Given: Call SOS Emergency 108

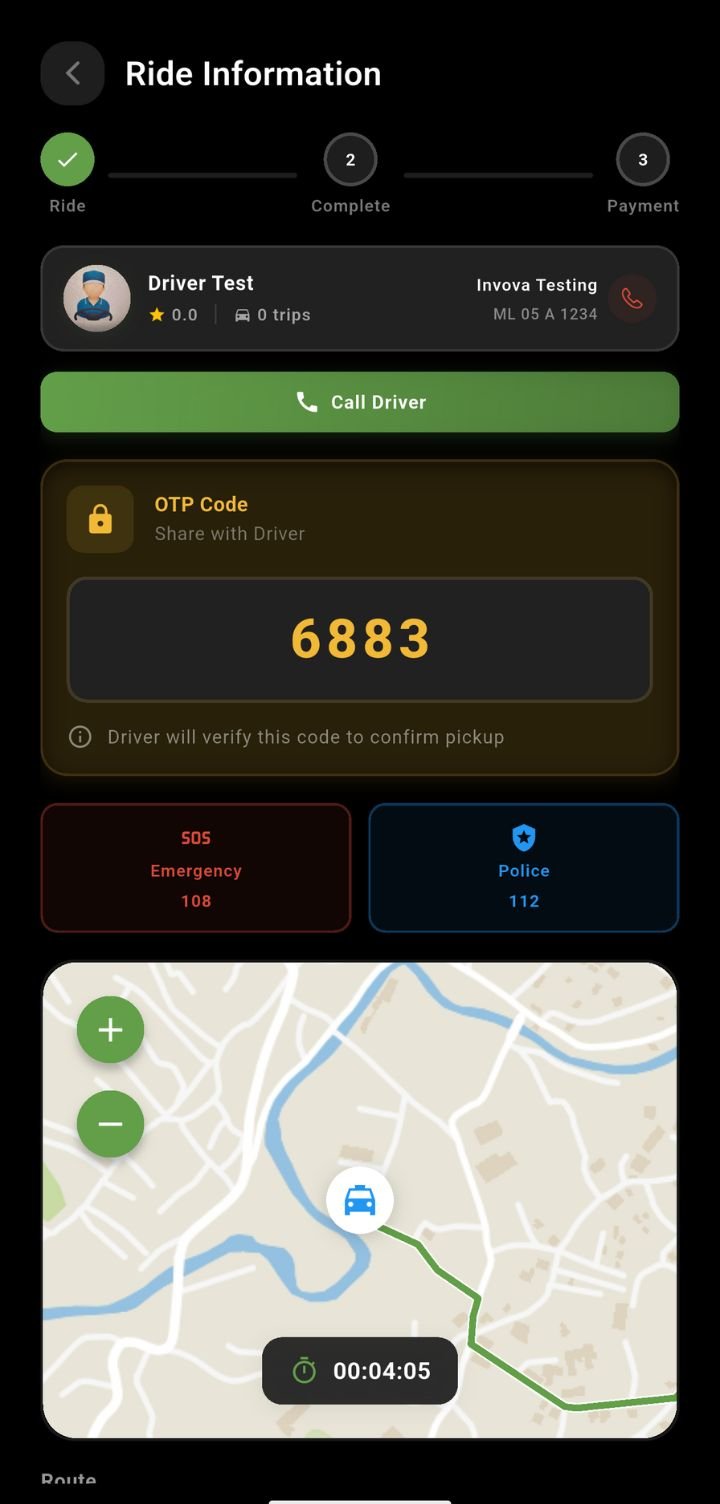Looking at the screenshot, I should (x=196, y=868).
